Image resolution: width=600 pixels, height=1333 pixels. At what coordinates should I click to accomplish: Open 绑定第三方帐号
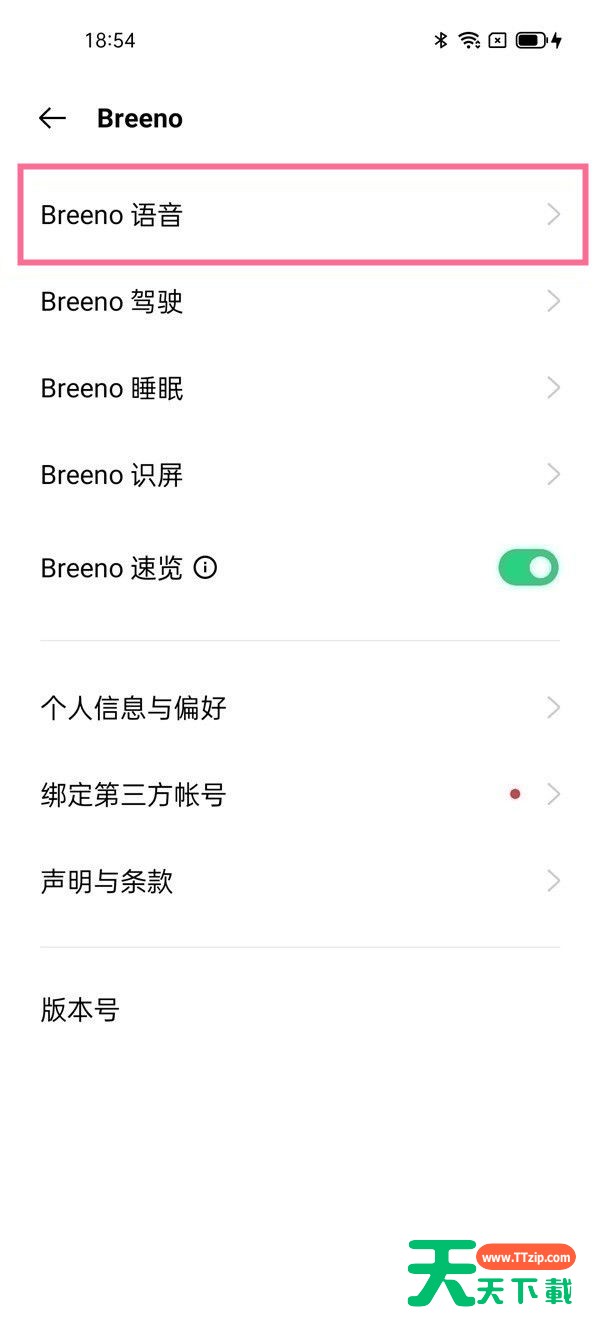pyautogui.click(x=300, y=795)
